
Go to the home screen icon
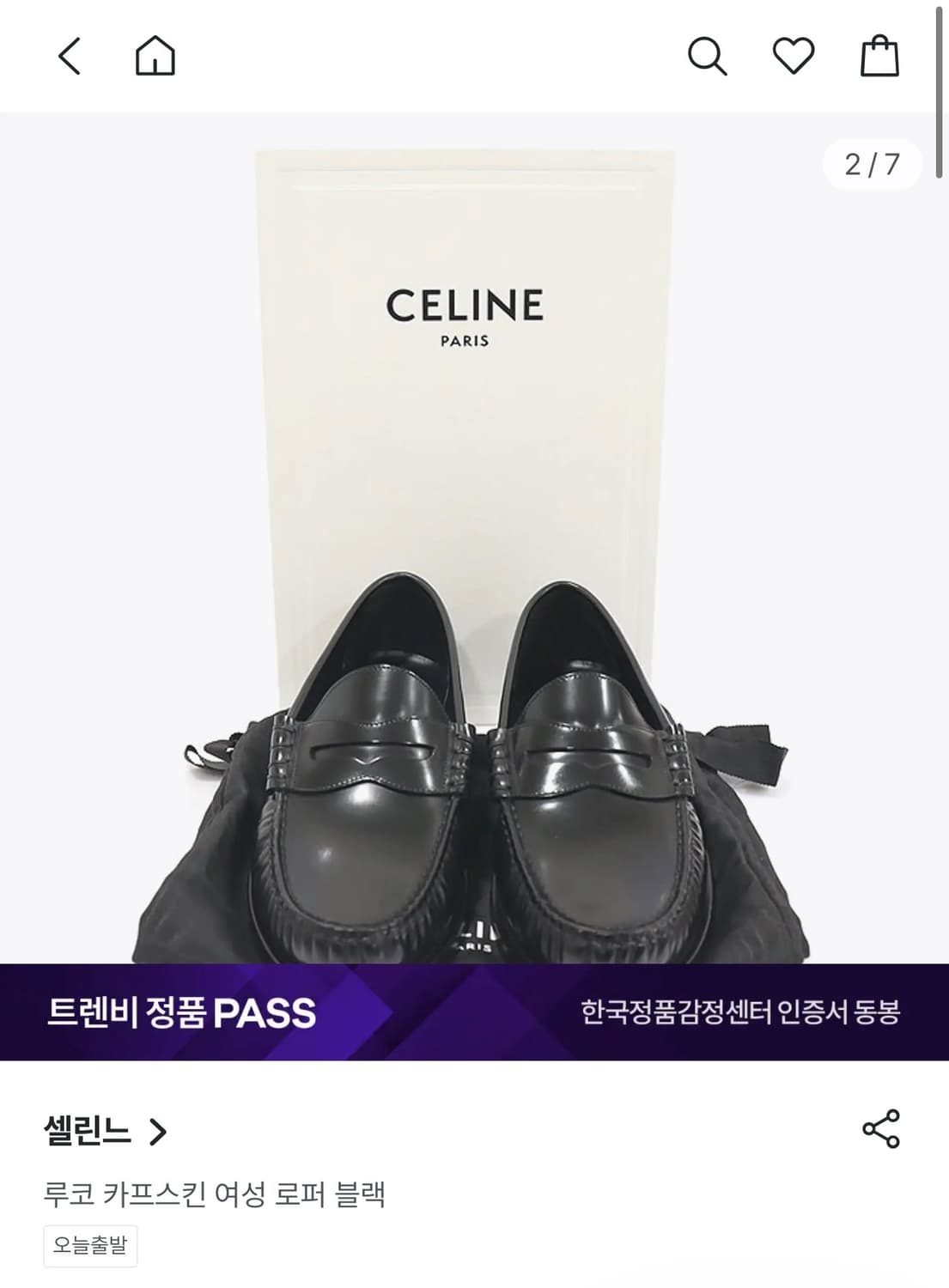click(x=155, y=56)
